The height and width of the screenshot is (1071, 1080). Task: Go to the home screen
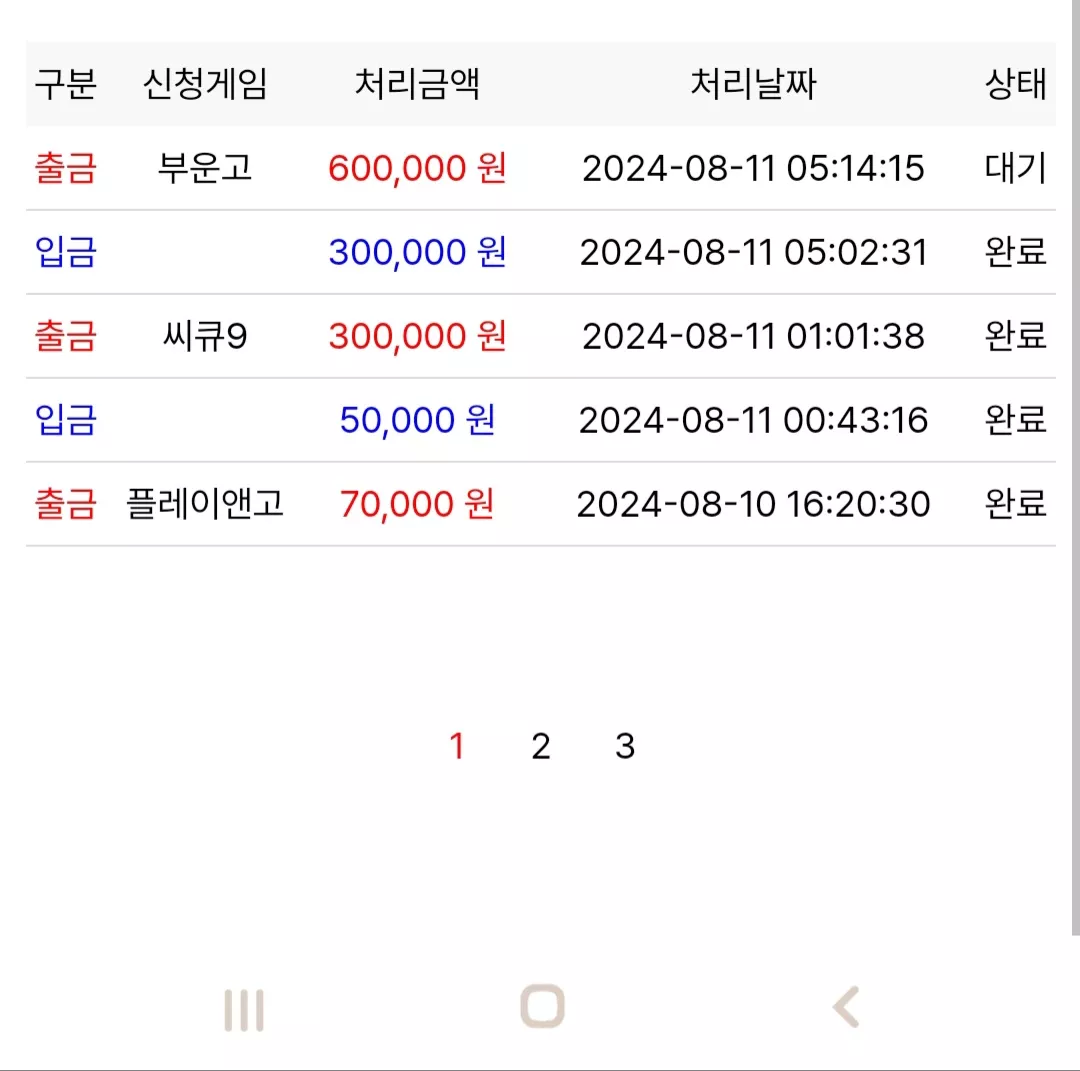point(542,1007)
